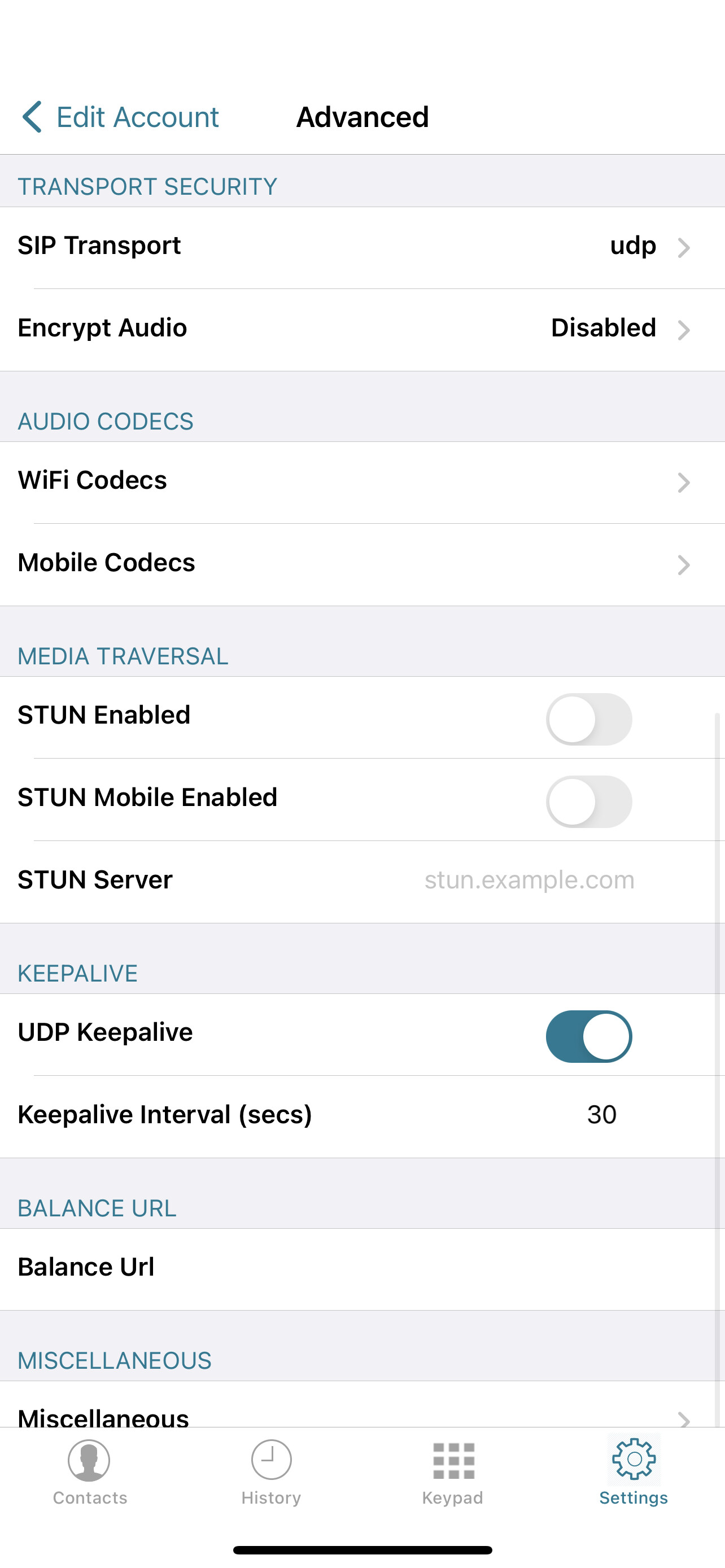The height and width of the screenshot is (1568, 725).
Task: Switch to the Contacts tab
Action: click(x=90, y=1472)
